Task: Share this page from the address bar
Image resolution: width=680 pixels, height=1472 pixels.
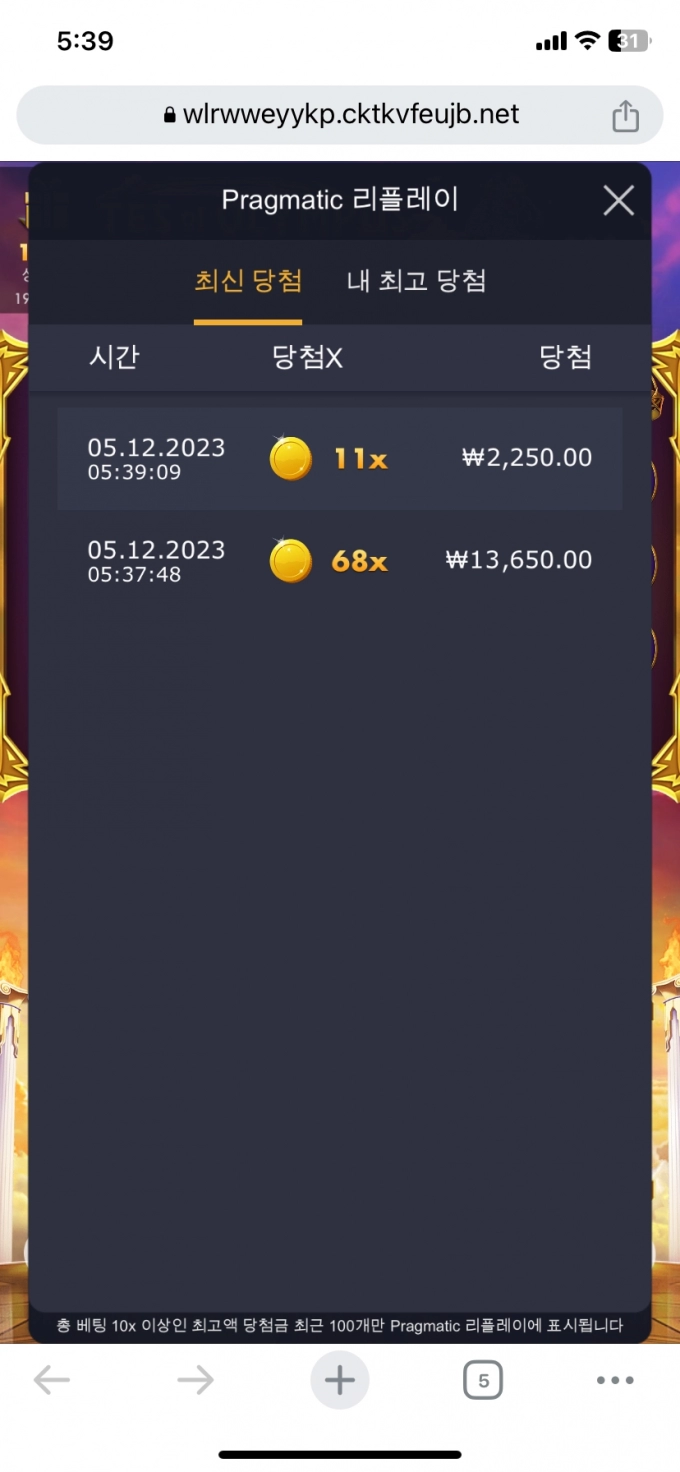Action: (x=625, y=115)
